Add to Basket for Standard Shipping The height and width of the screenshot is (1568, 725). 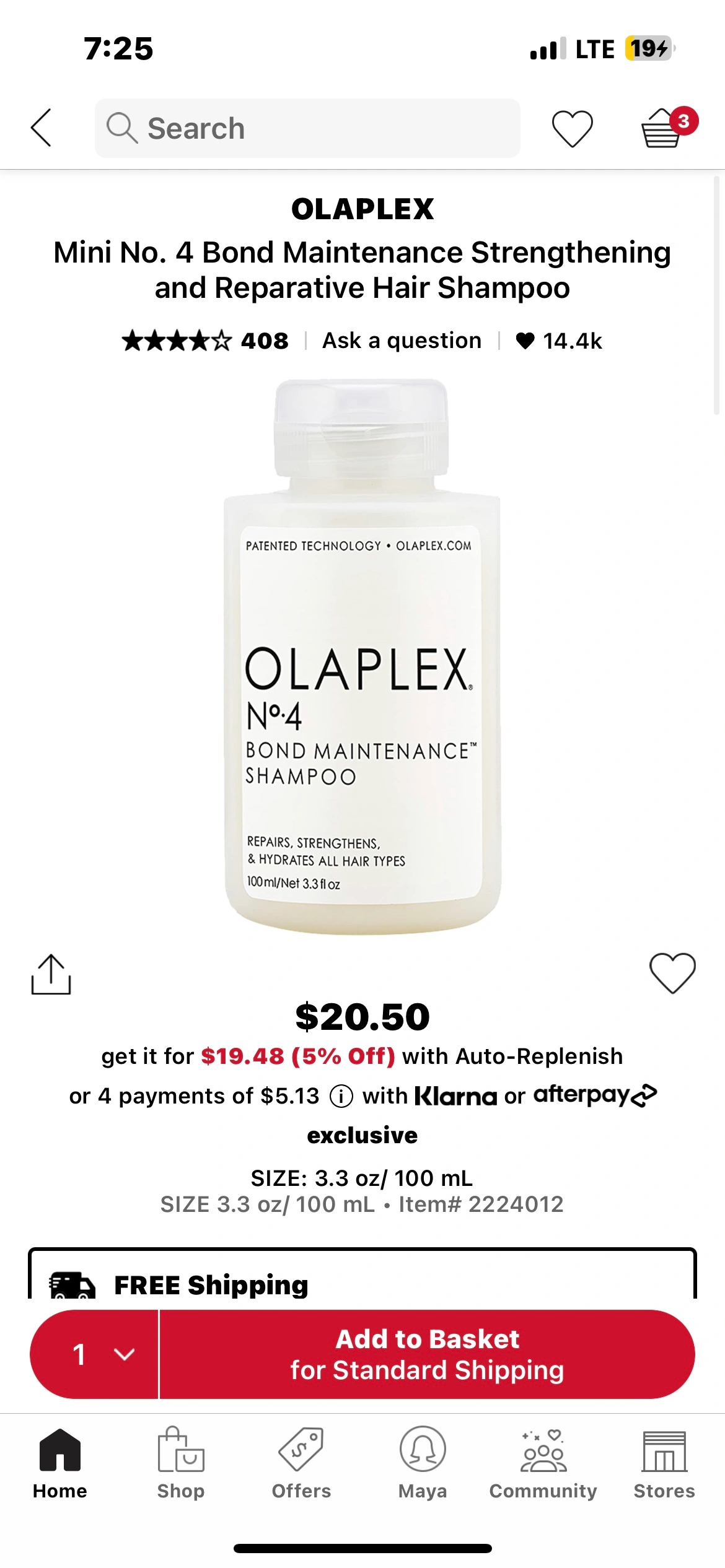(x=427, y=1354)
